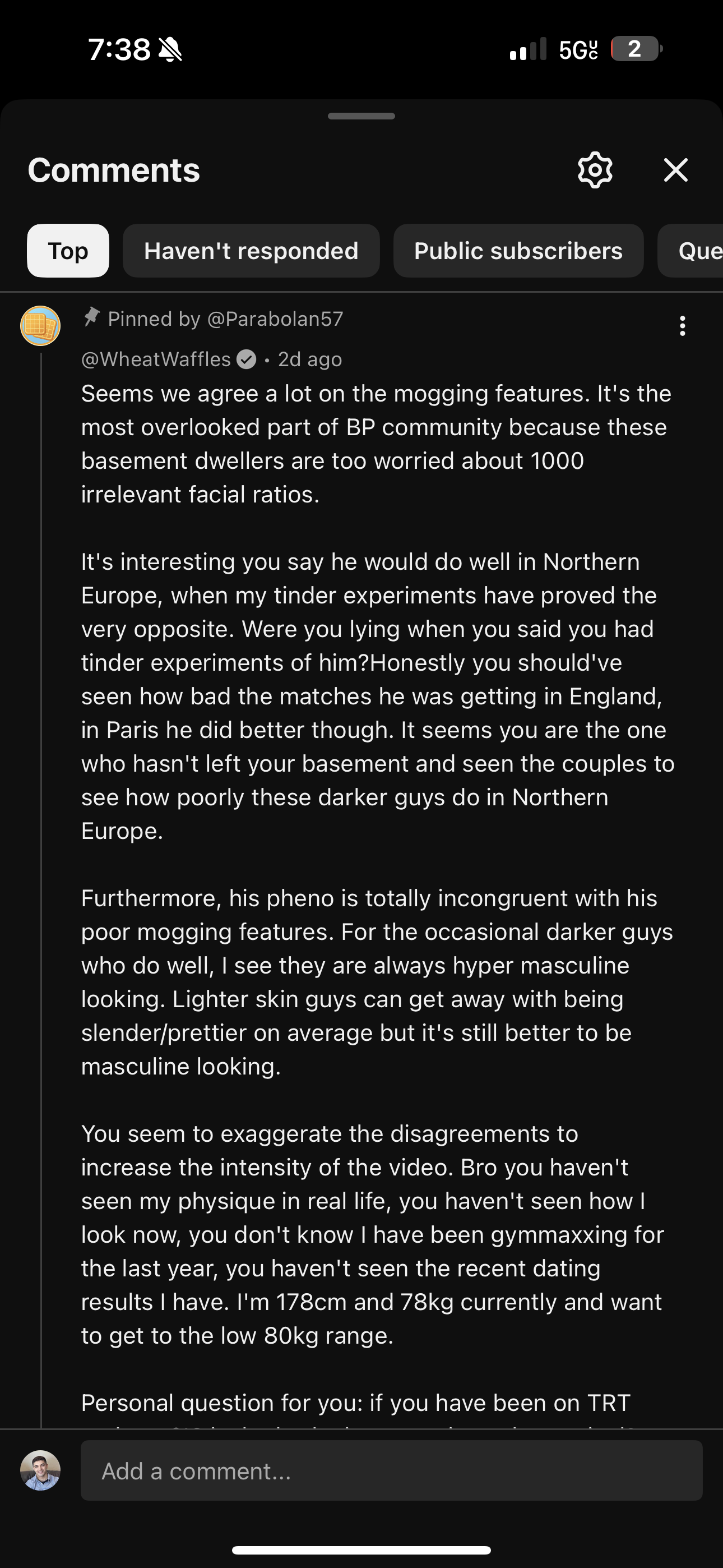This screenshot has height=1568, width=723.
Task: Show Public subscribers comments
Action: (518, 251)
